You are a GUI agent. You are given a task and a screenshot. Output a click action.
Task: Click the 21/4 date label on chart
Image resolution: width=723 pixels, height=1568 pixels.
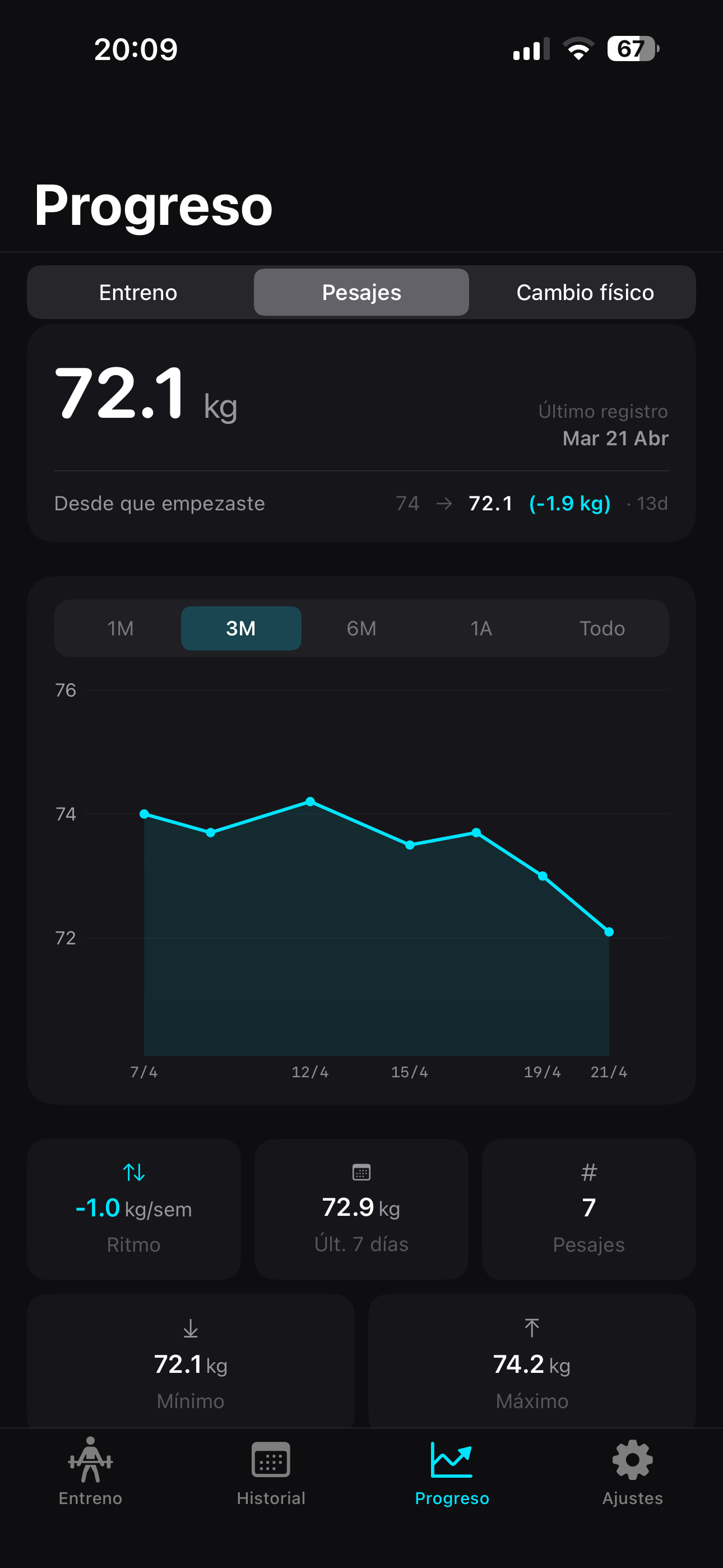coord(610,1072)
